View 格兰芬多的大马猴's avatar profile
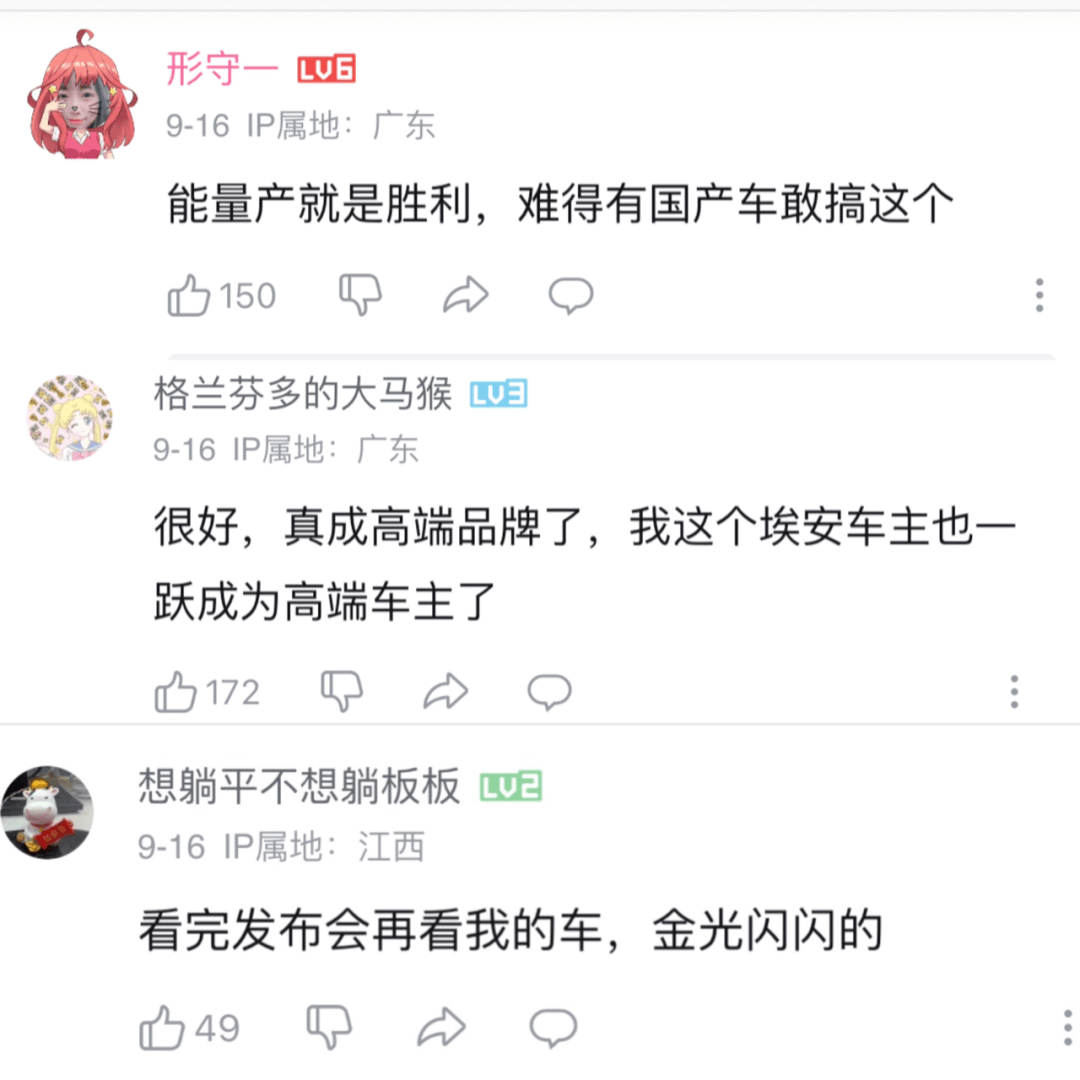 (x=69, y=419)
